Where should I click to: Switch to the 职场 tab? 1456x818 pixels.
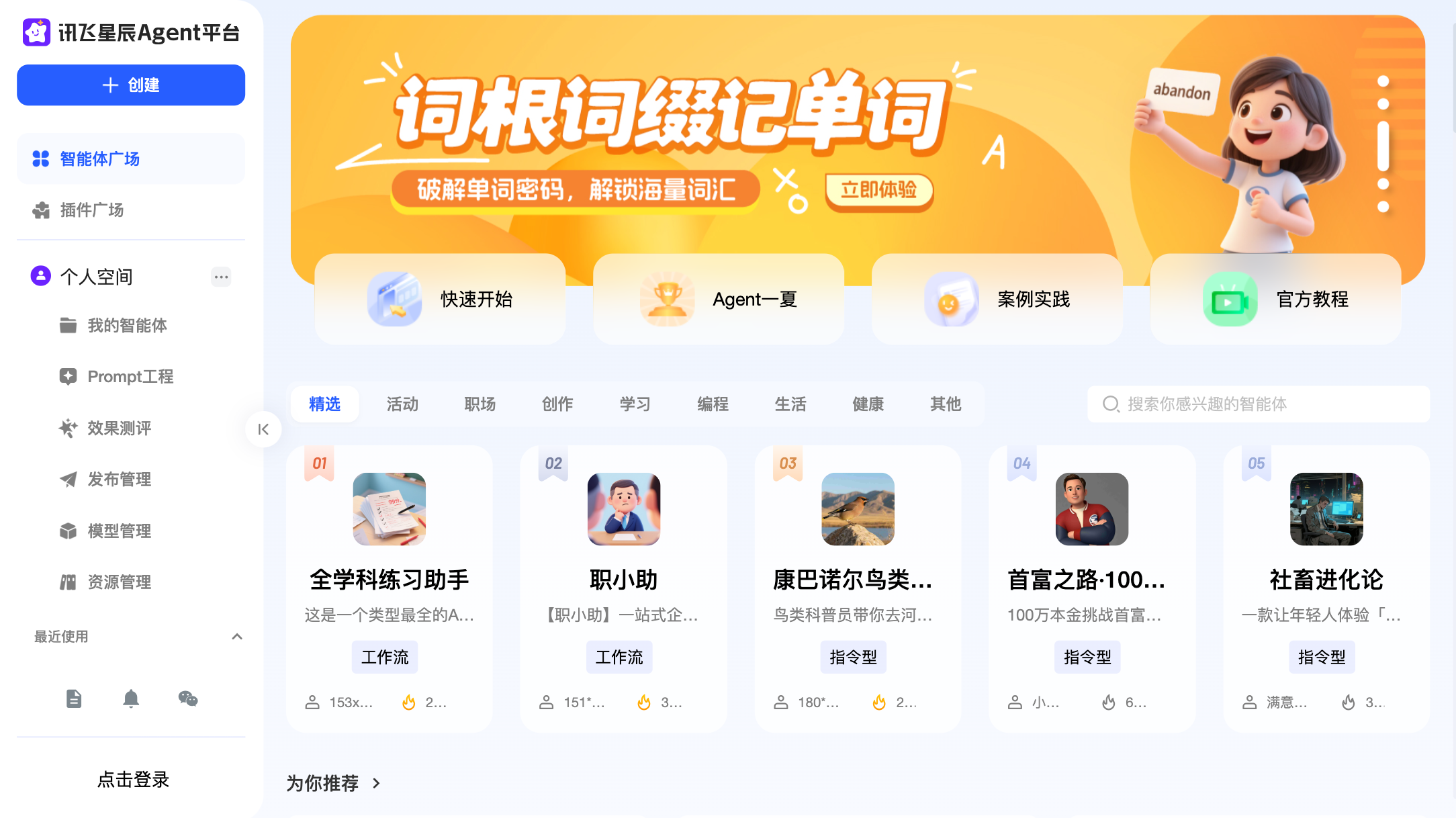[480, 404]
